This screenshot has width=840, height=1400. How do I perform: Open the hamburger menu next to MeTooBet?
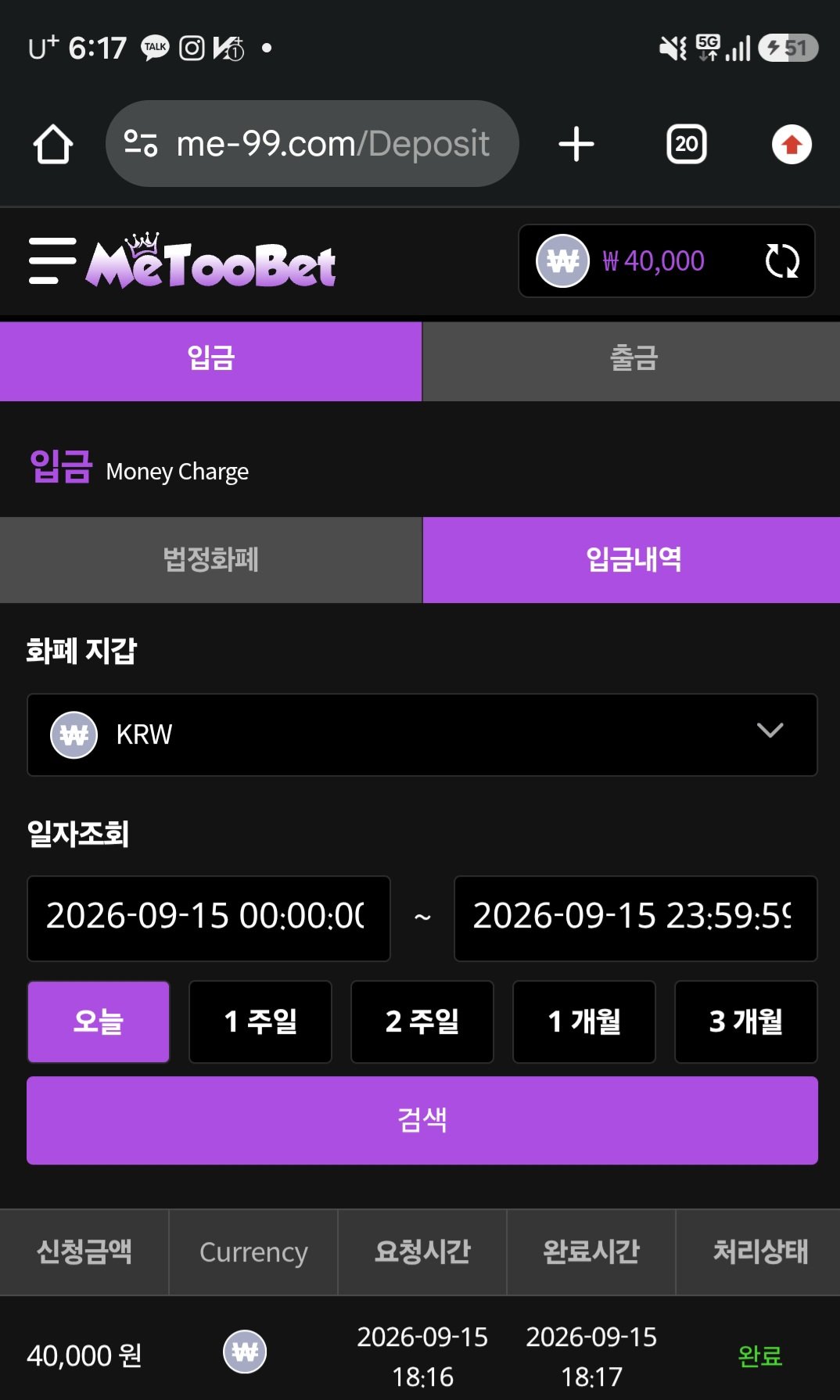point(52,261)
